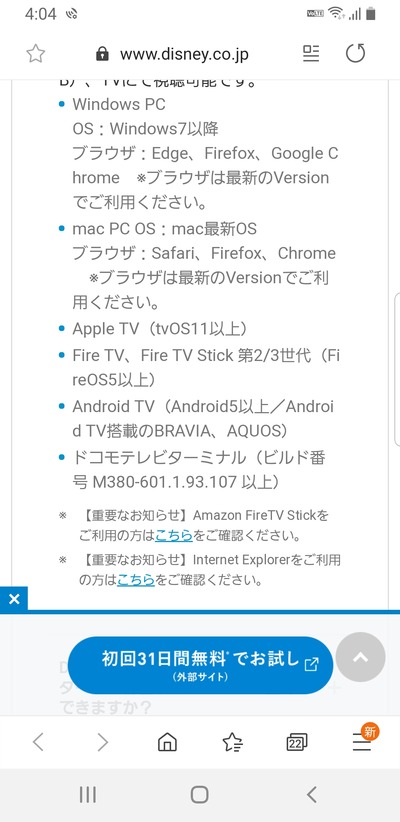Show the 22 open tabs

(x=297, y=742)
